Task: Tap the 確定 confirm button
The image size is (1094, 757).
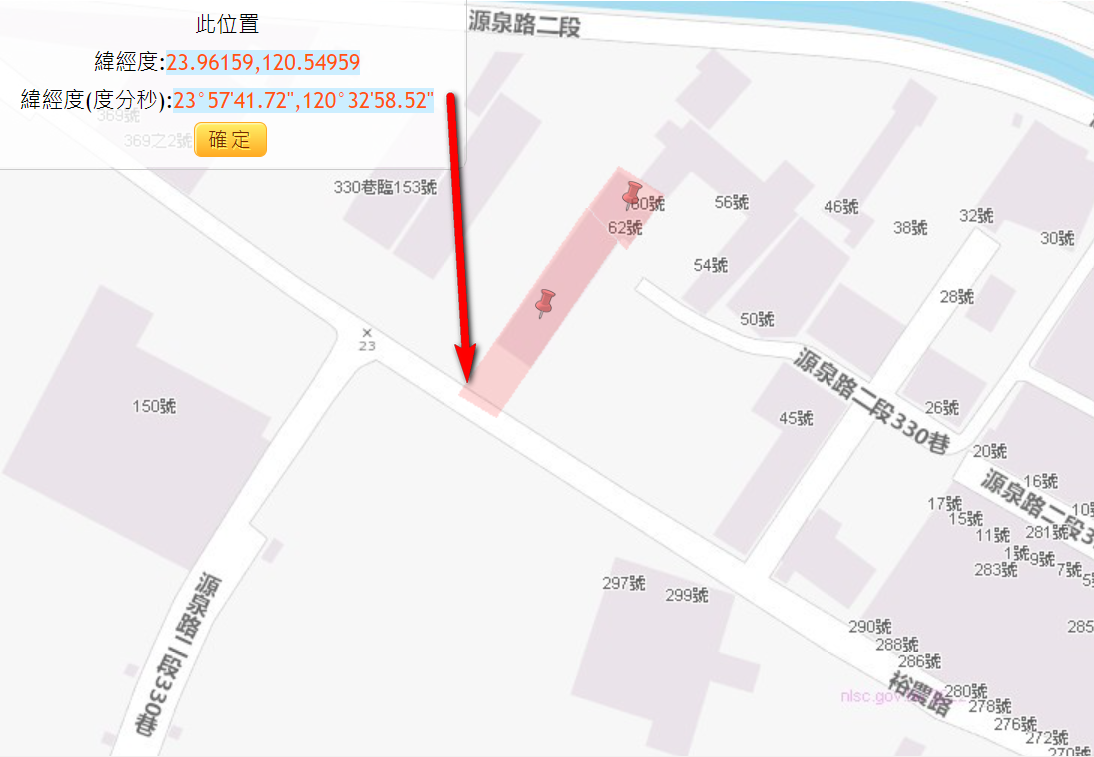Action: point(230,140)
